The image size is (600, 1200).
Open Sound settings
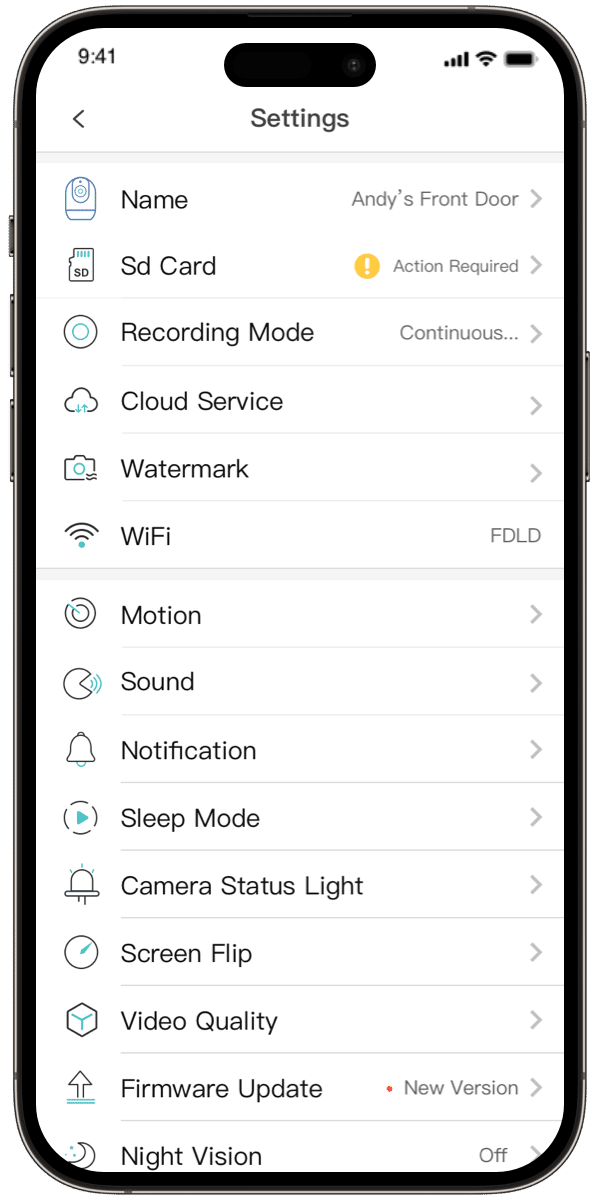tap(300, 682)
